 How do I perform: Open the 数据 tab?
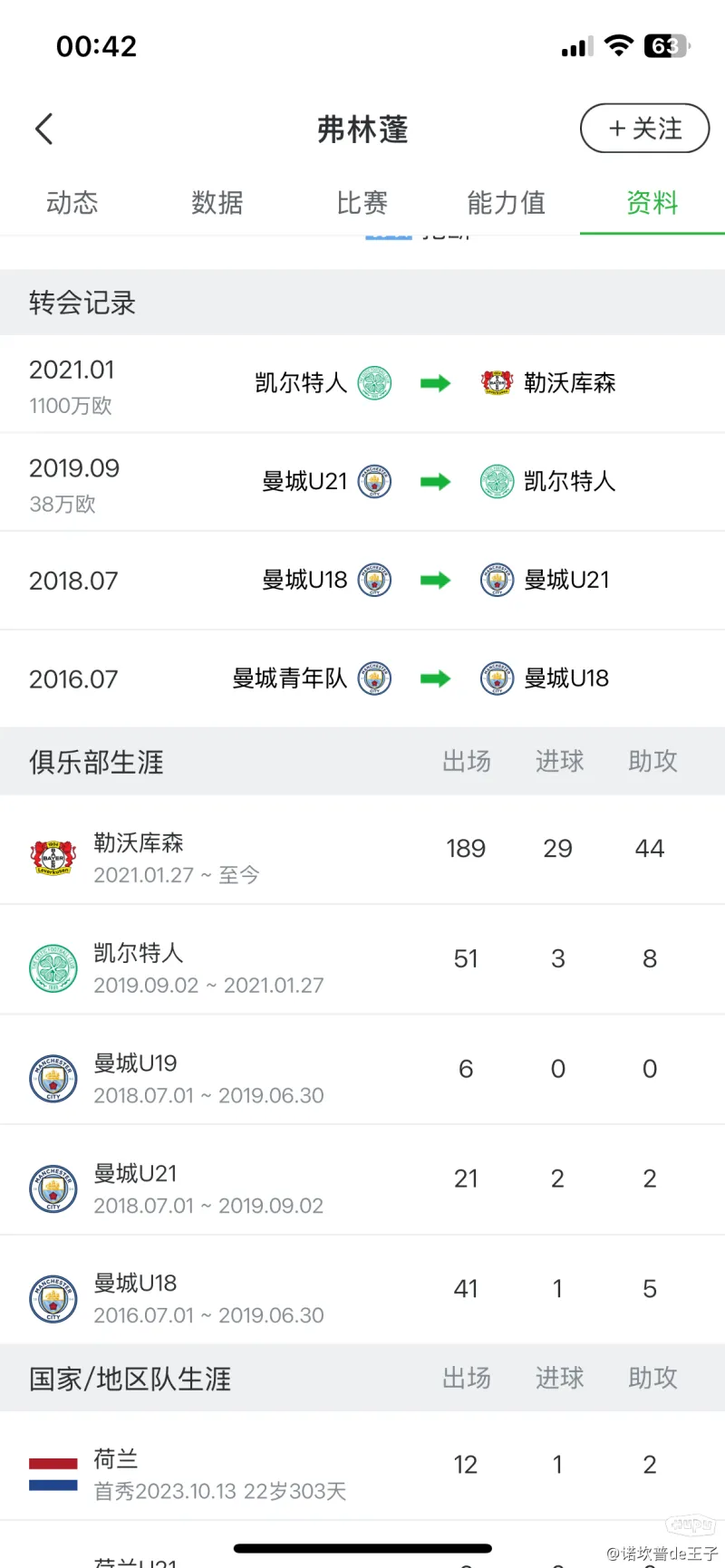(217, 203)
